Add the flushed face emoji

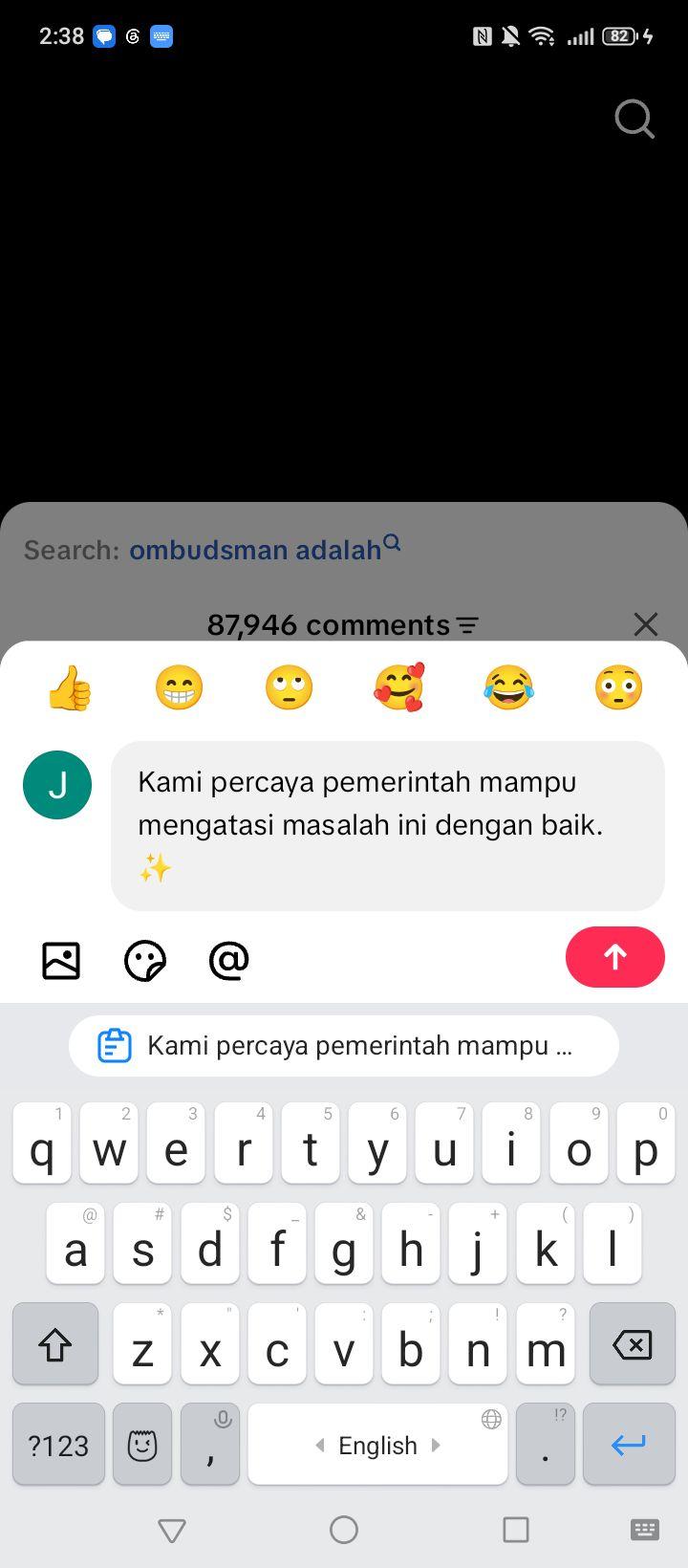pyautogui.click(x=618, y=687)
